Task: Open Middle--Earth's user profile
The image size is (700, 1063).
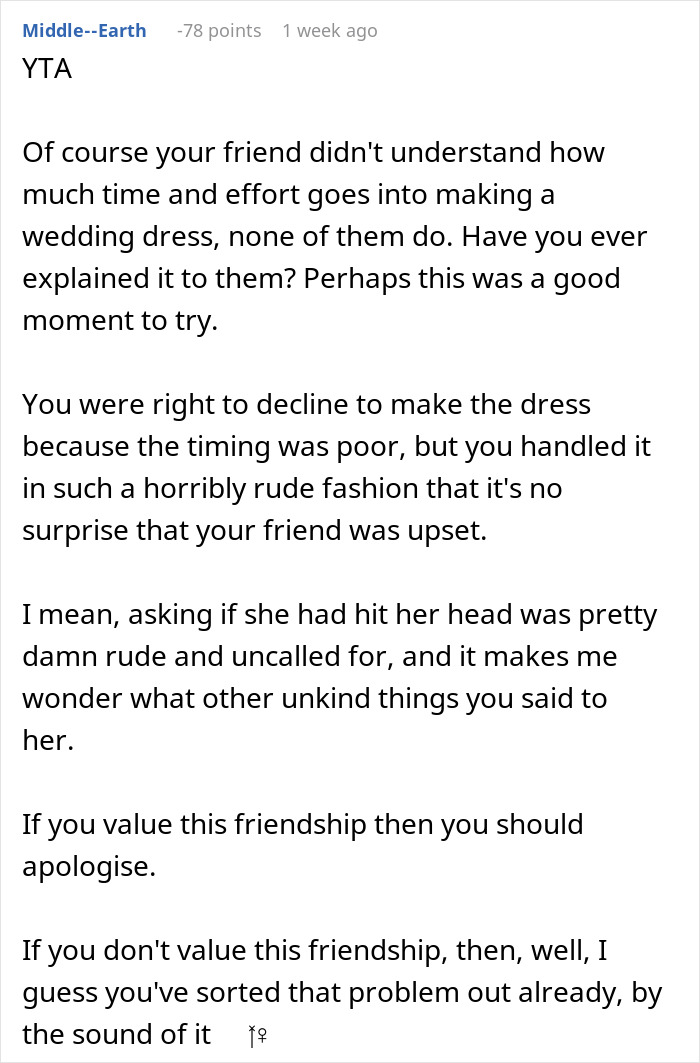Action: [x=84, y=31]
